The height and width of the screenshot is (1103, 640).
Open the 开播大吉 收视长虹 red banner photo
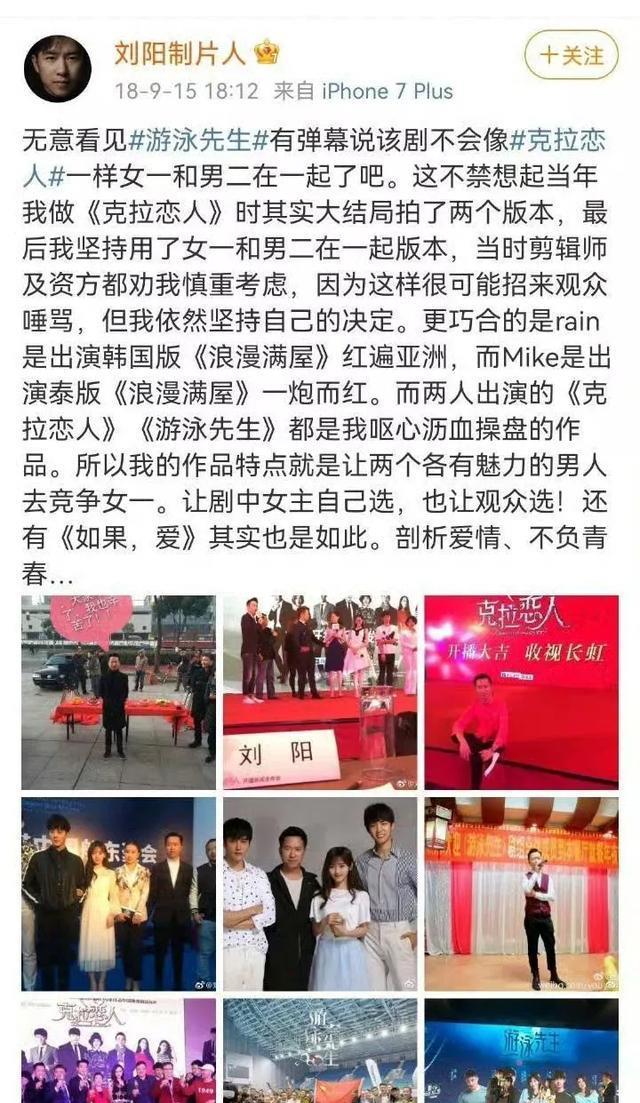coord(521,692)
